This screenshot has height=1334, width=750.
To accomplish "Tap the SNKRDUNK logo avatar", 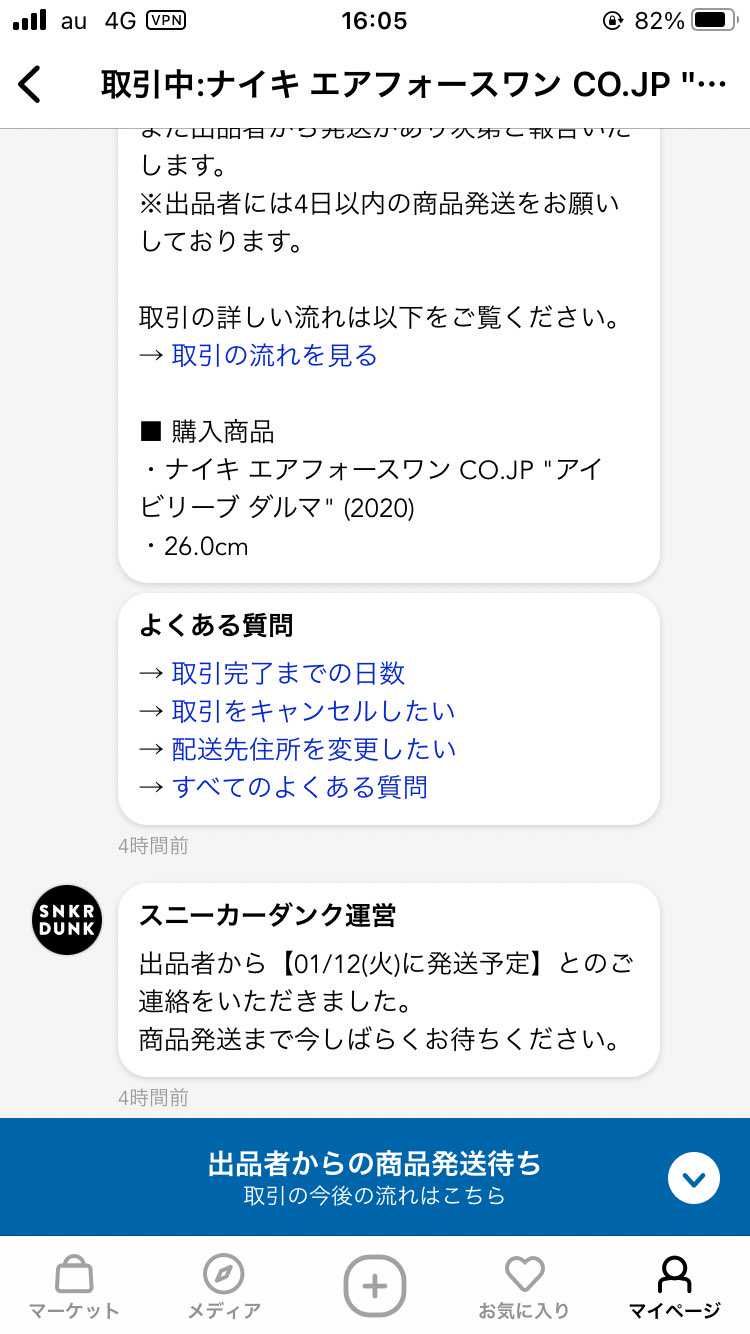I will (66, 919).
